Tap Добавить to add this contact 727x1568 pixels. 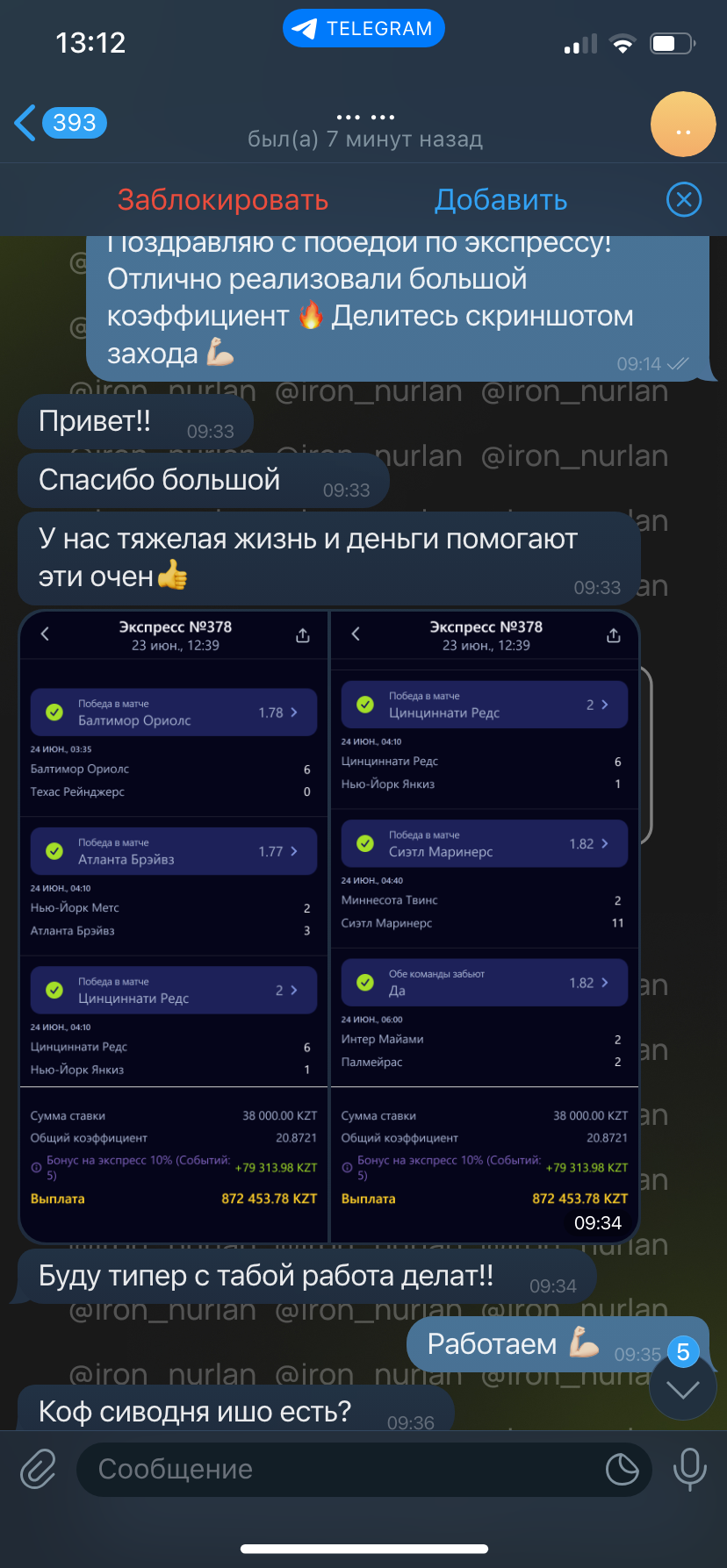(x=501, y=200)
